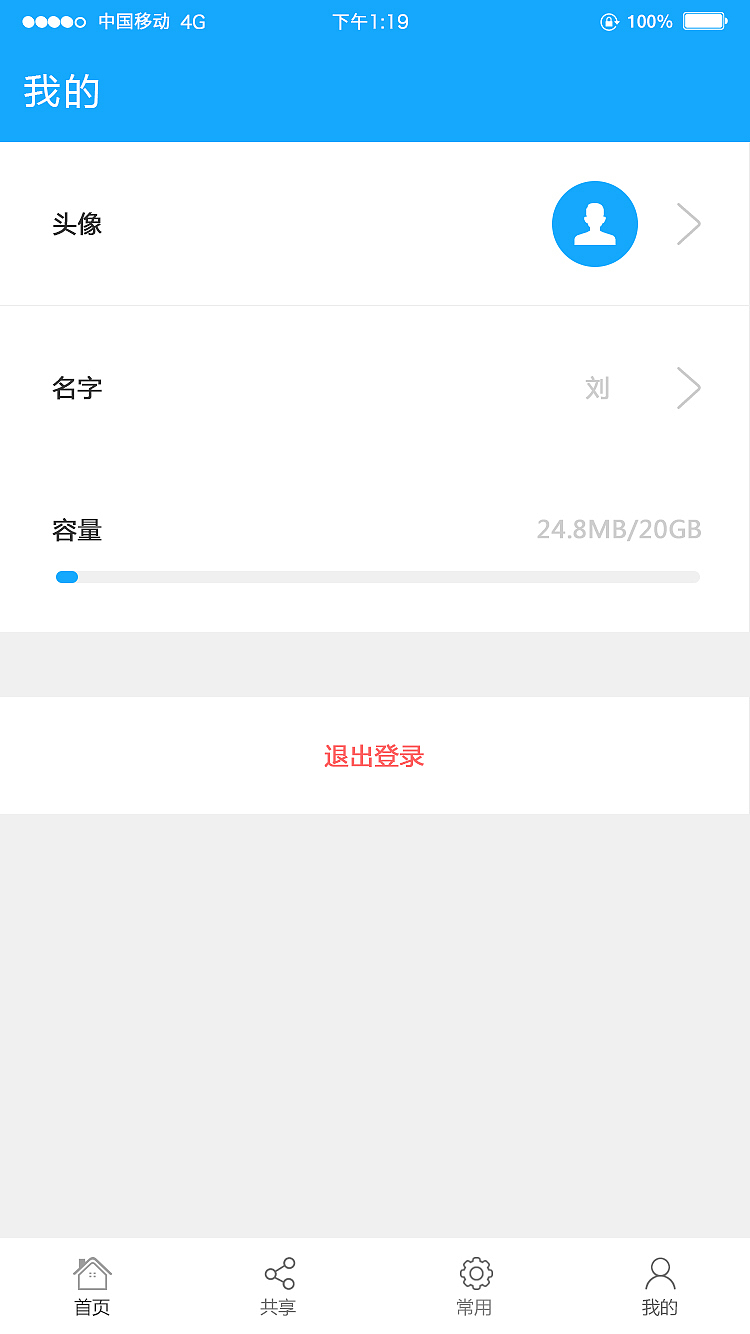Open the 共享 share icon
Screen dimensions: 750x1334
[x=278, y=1271]
